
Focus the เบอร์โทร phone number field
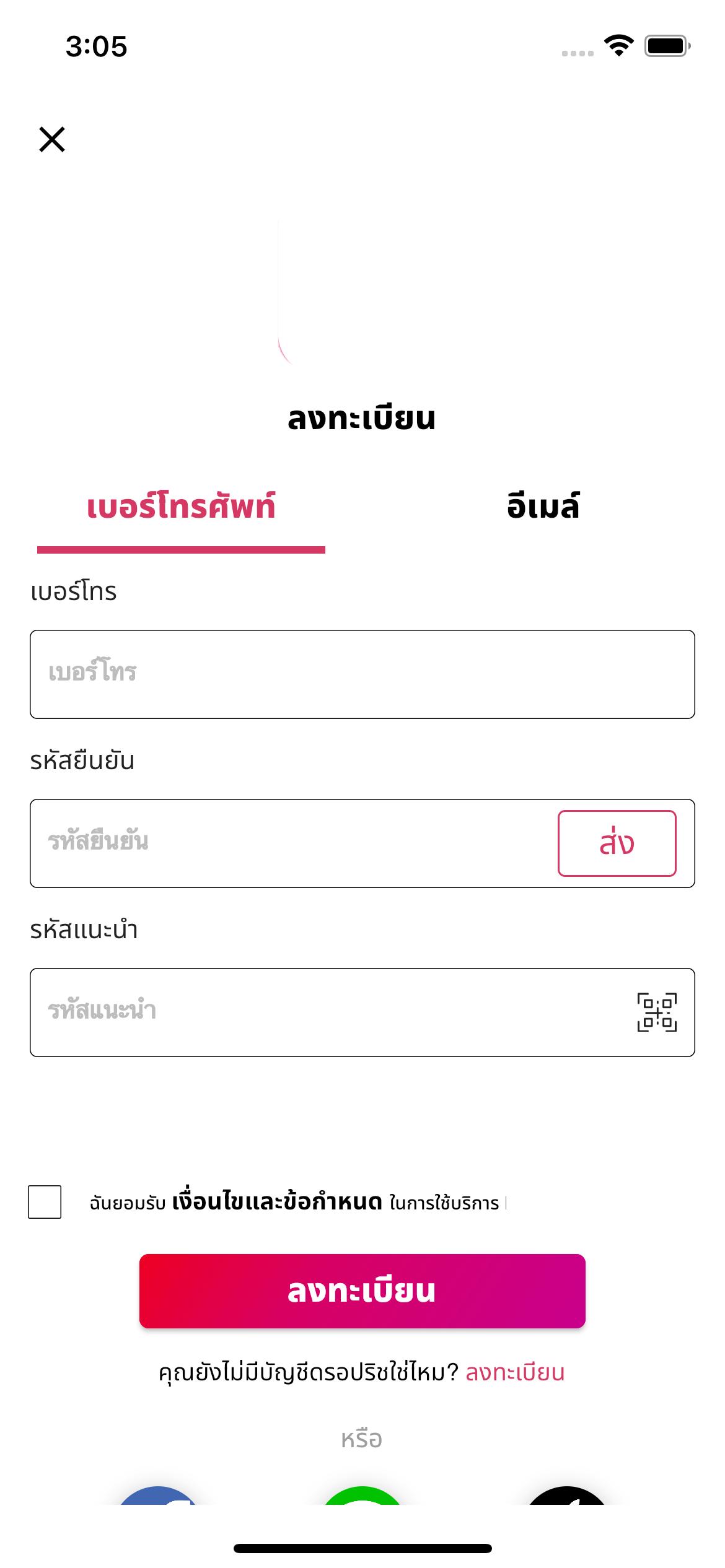point(362,674)
